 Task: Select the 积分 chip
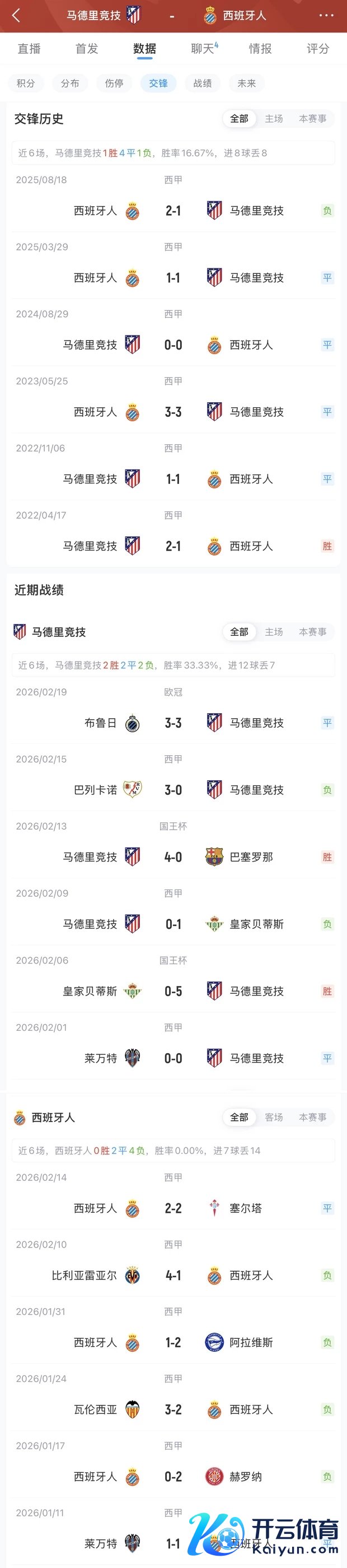[x=26, y=83]
